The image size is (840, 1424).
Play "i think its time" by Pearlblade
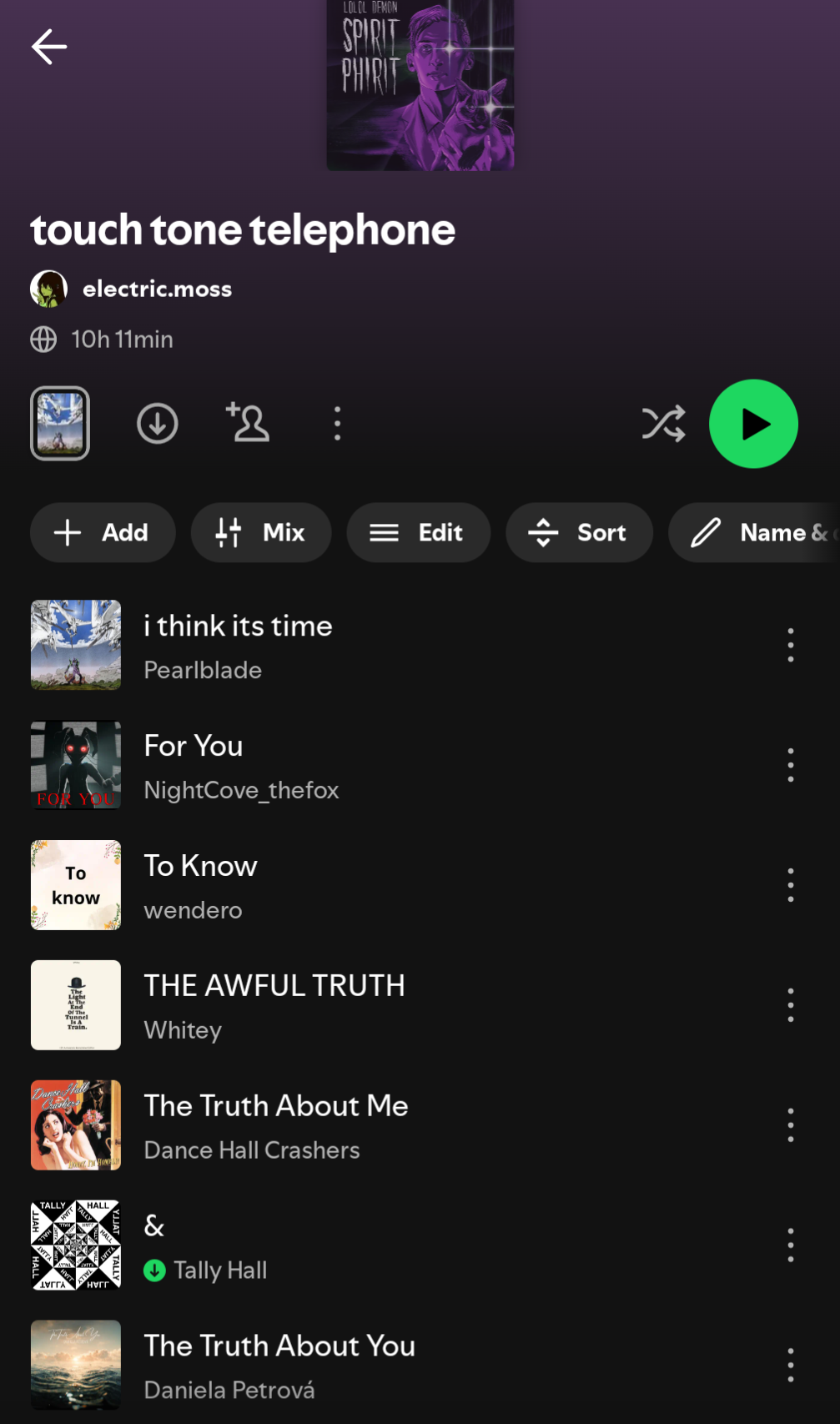[x=239, y=646]
